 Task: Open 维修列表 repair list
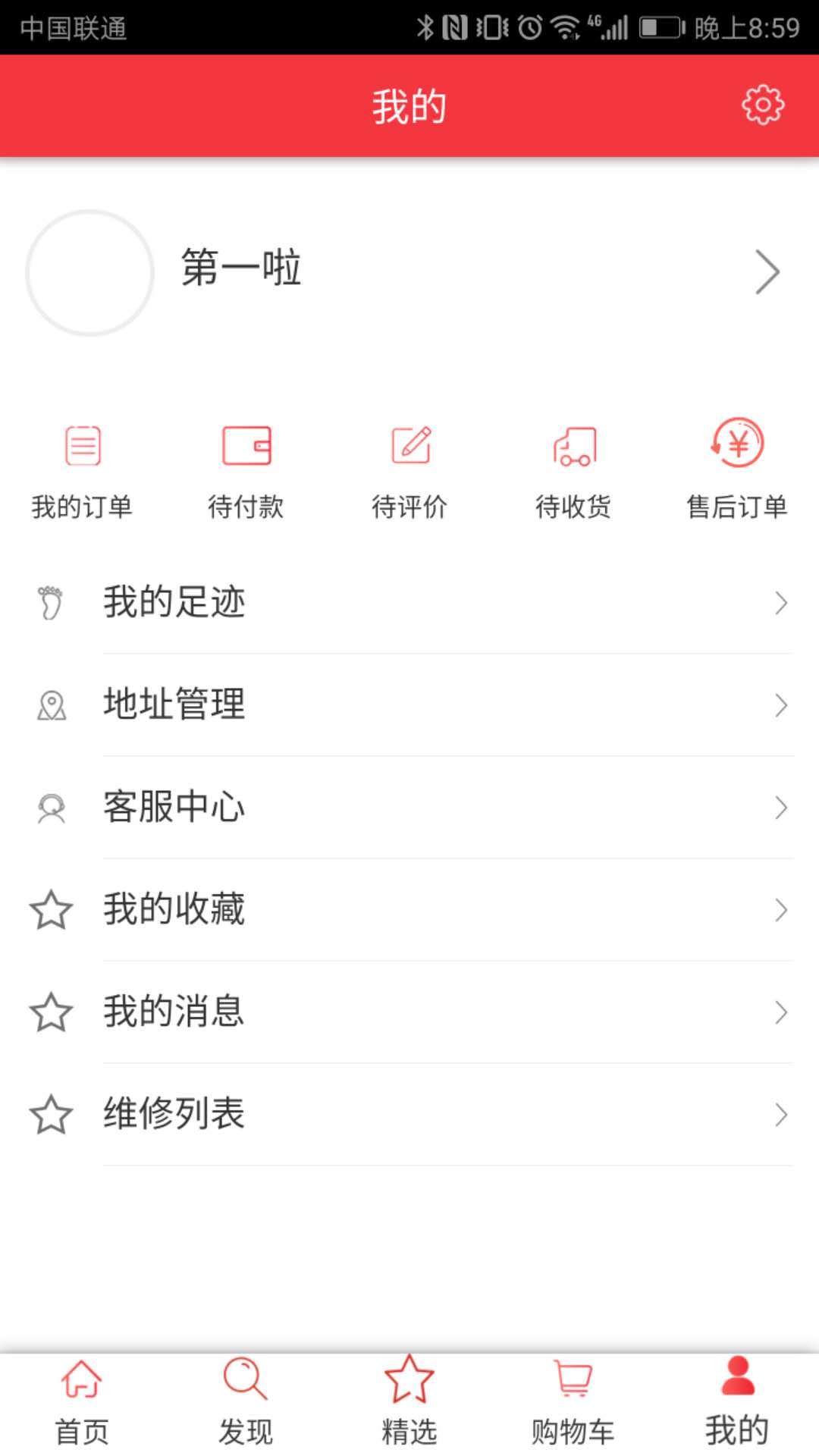pyautogui.click(x=409, y=1115)
